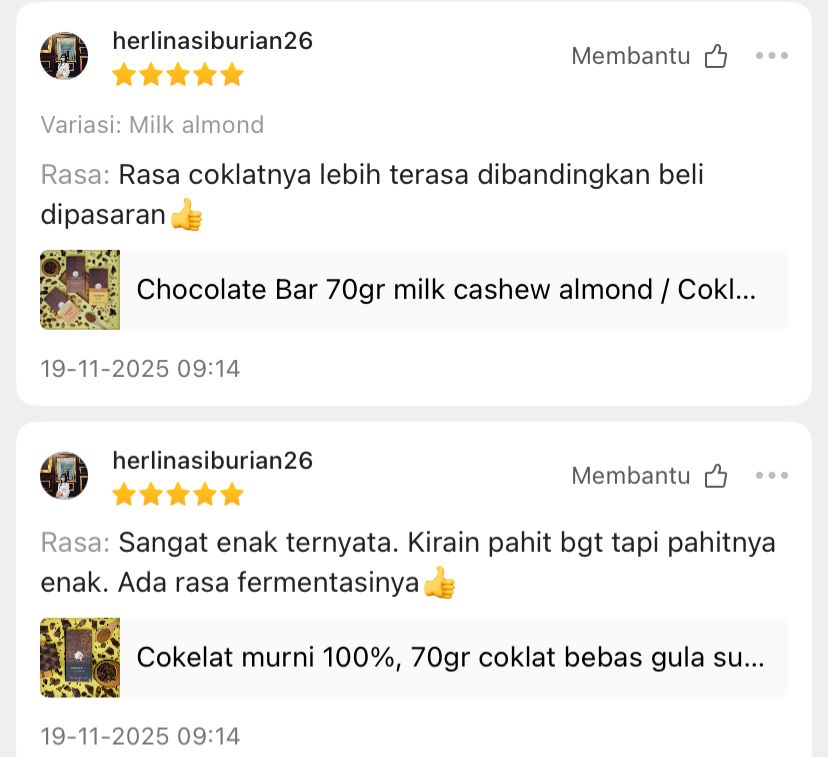Open overflow menu on 'Sangat enak ternyata' review
This screenshot has height=757, width=828.
(772, 476)
